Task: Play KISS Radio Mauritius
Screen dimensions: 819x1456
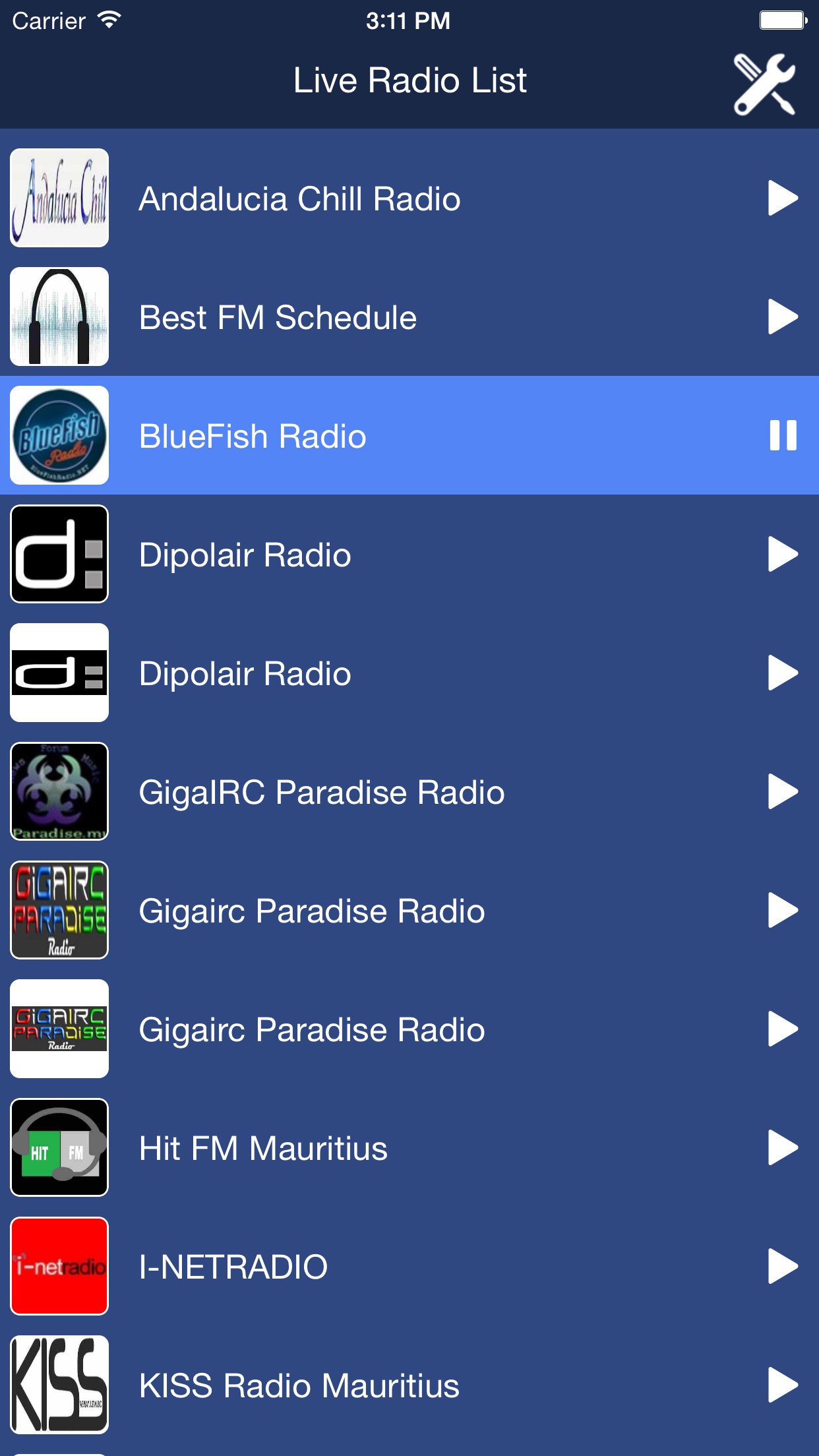Action: click(783, 1385)
